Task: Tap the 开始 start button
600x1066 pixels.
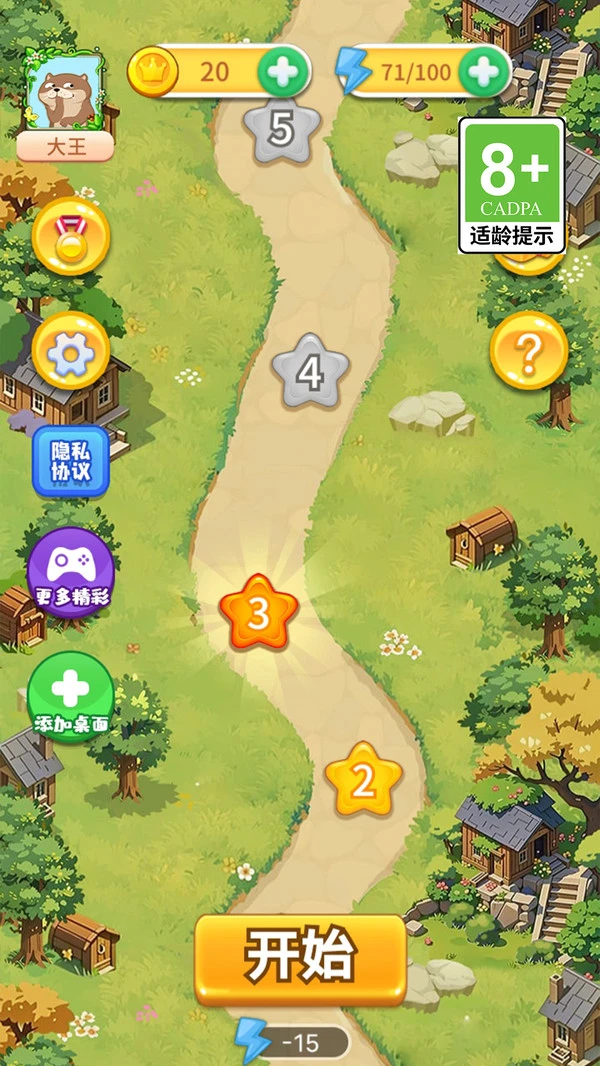Action: tap(300, 958)
